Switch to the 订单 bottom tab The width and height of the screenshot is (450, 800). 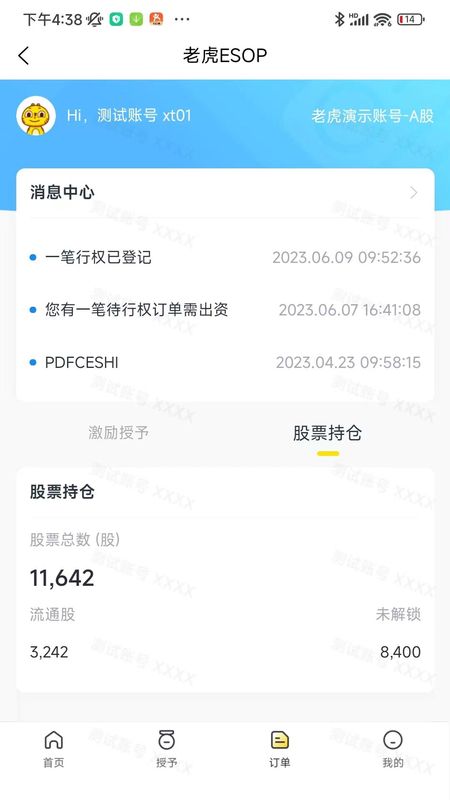pos(280,749)
